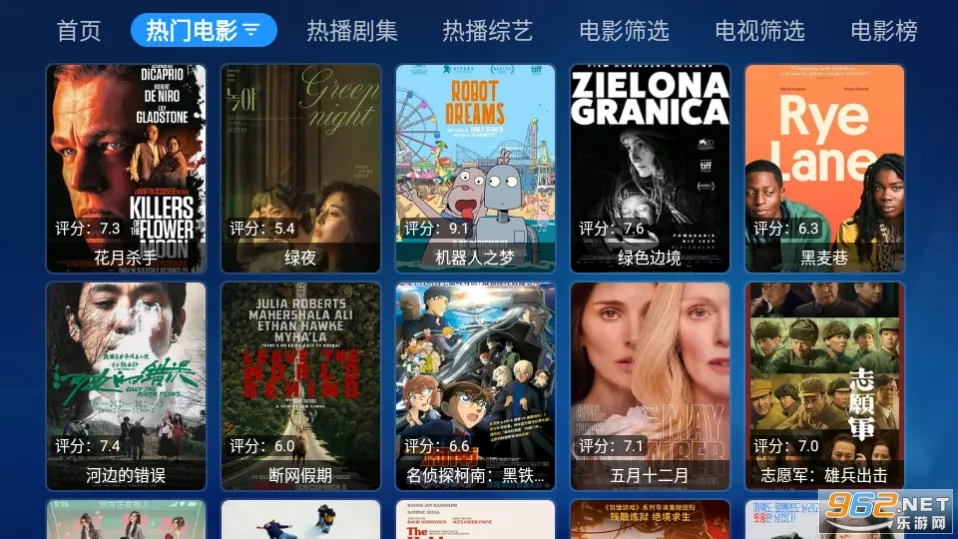This screenshot has width=958, height=539.
Task: View the 电影榜 ranking tab
Action: (x=884, y=31)
